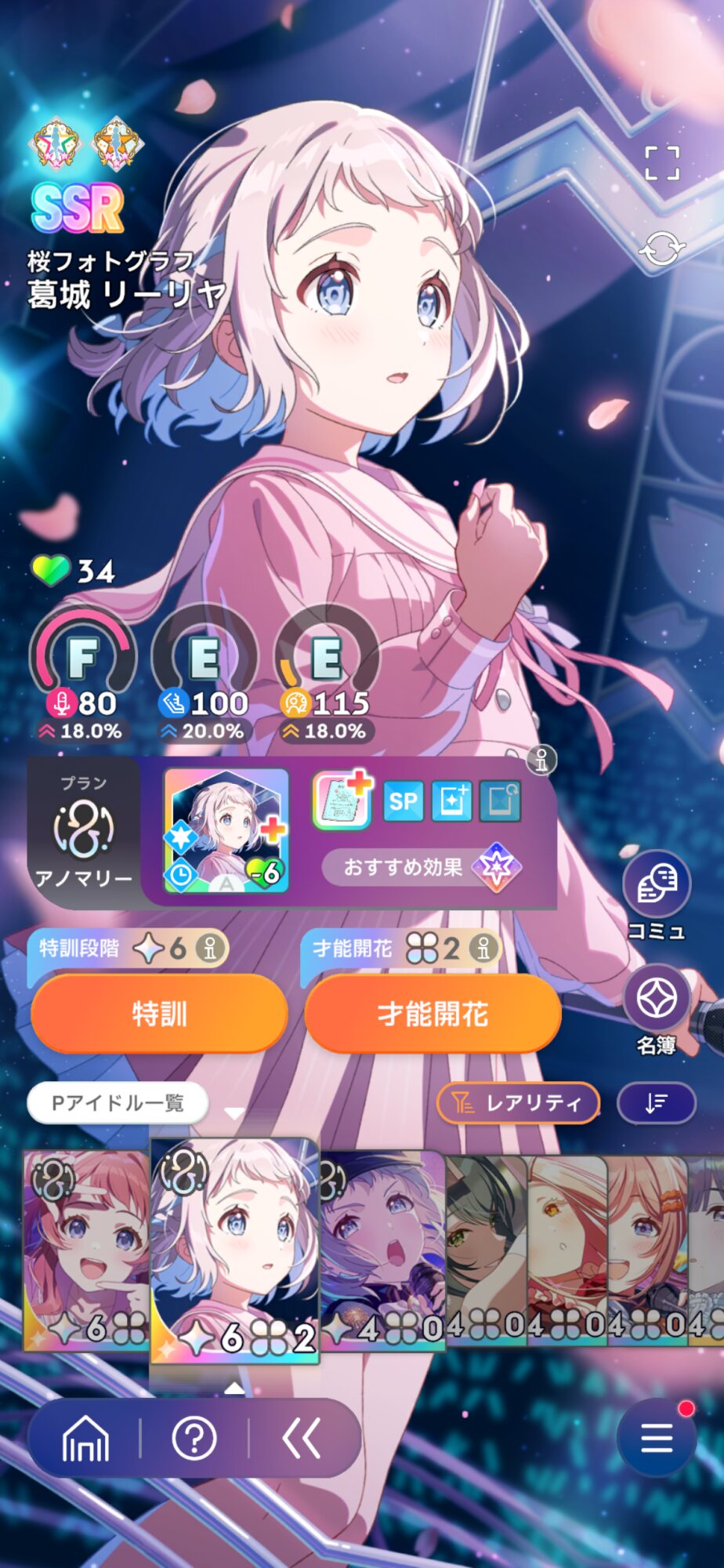Go to the home screen
The image size is (724, 1568).
click(x=85, y=1439)
